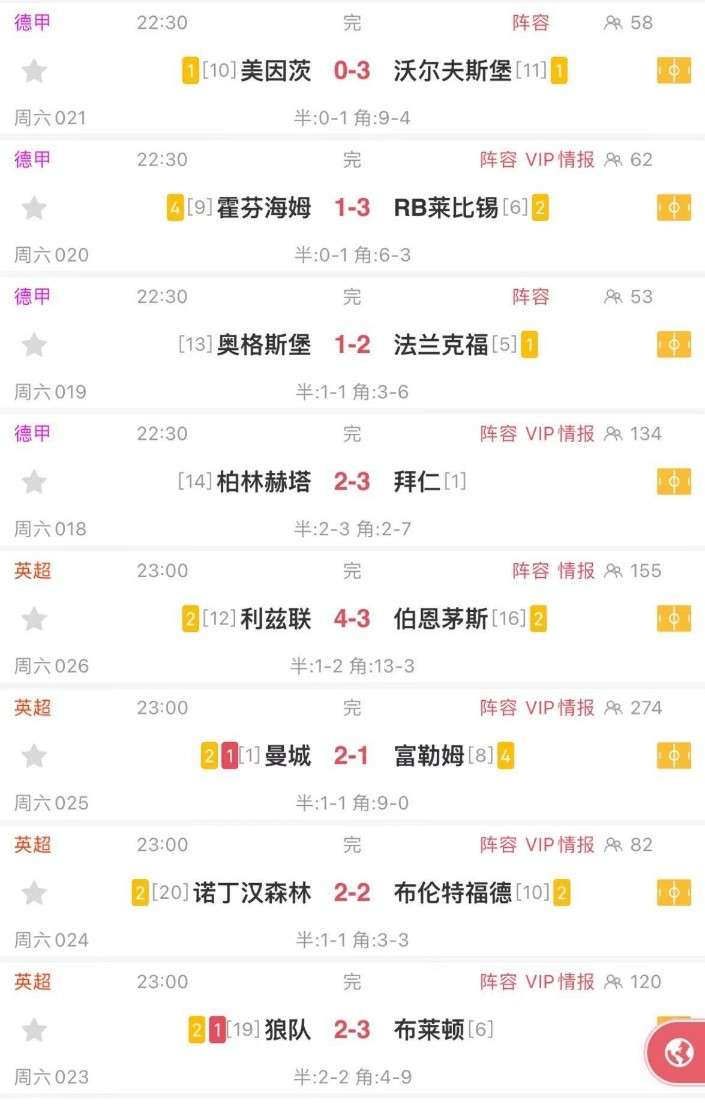The height and width of the screenshot is (1107, 705).
Task: View 阵容 for 奥格斯堡 vs 法兰克福
Action: pos(531,296)
